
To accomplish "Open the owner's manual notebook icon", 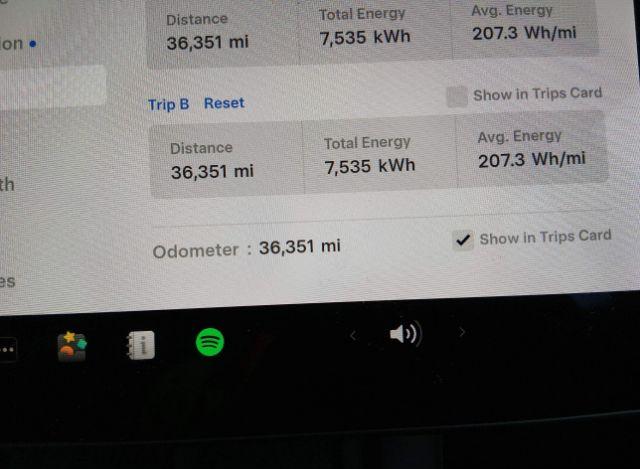I will [x=141, y=345].
